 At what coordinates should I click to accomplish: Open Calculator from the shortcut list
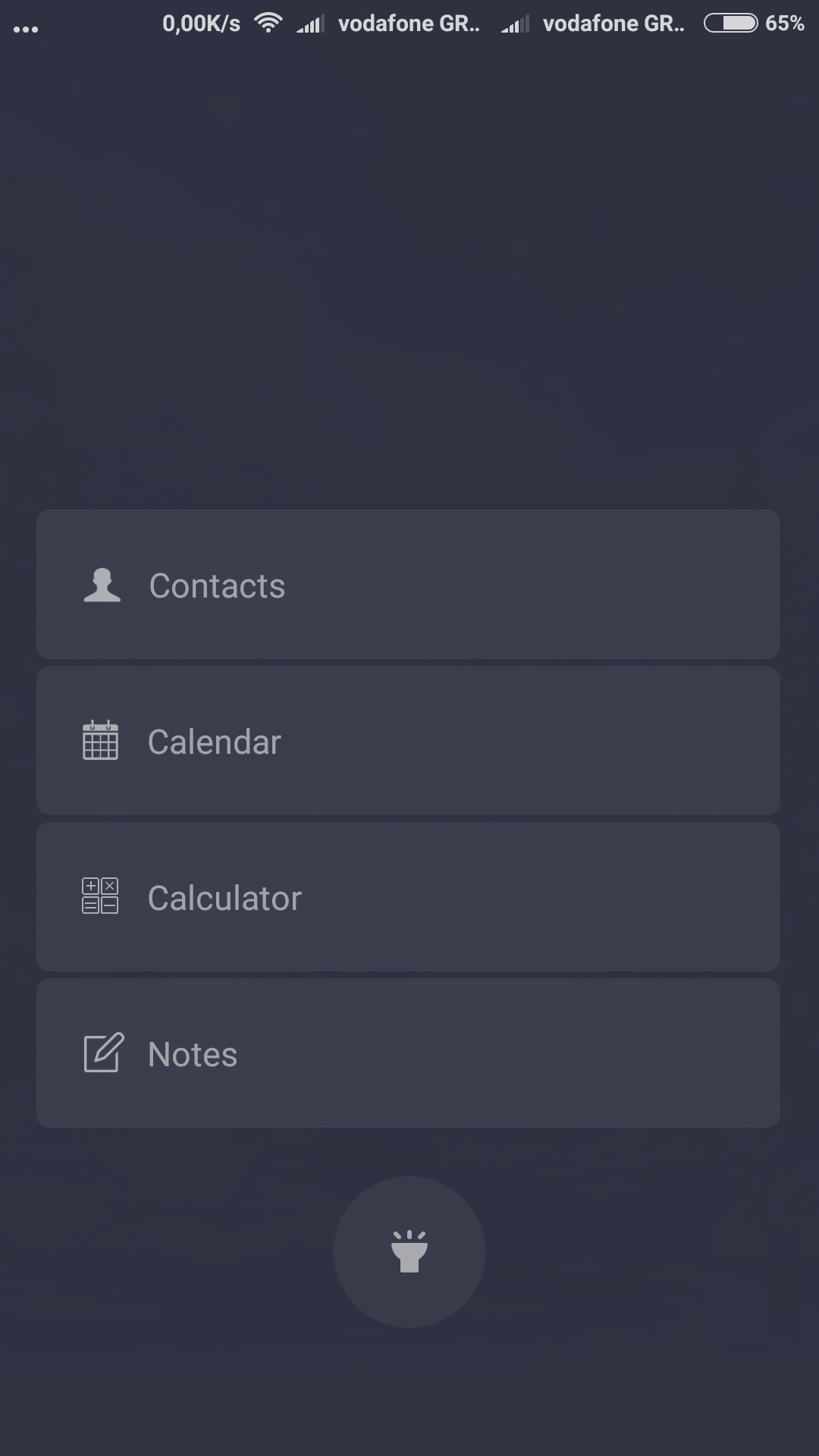point(408,897)
